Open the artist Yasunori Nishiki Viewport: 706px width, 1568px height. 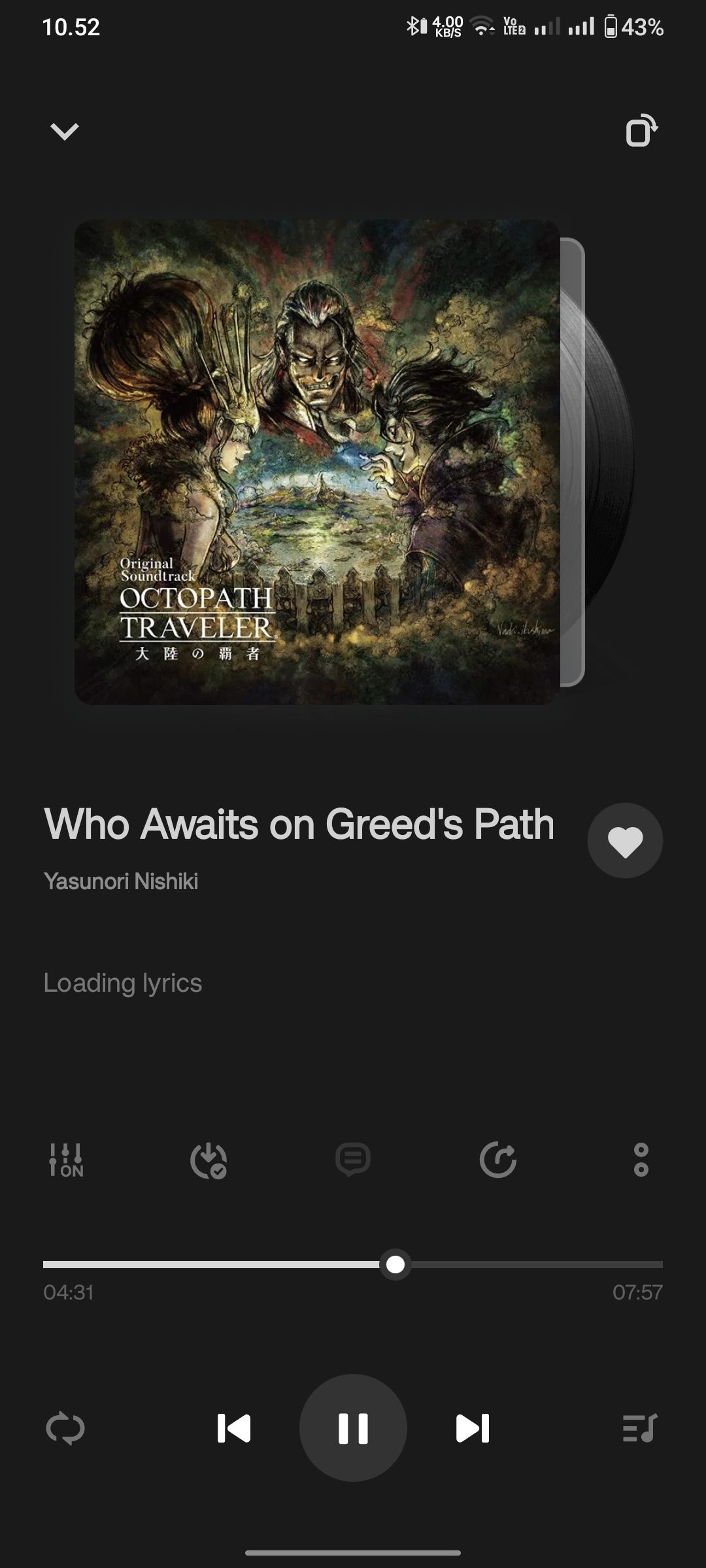tap(121, 881)
